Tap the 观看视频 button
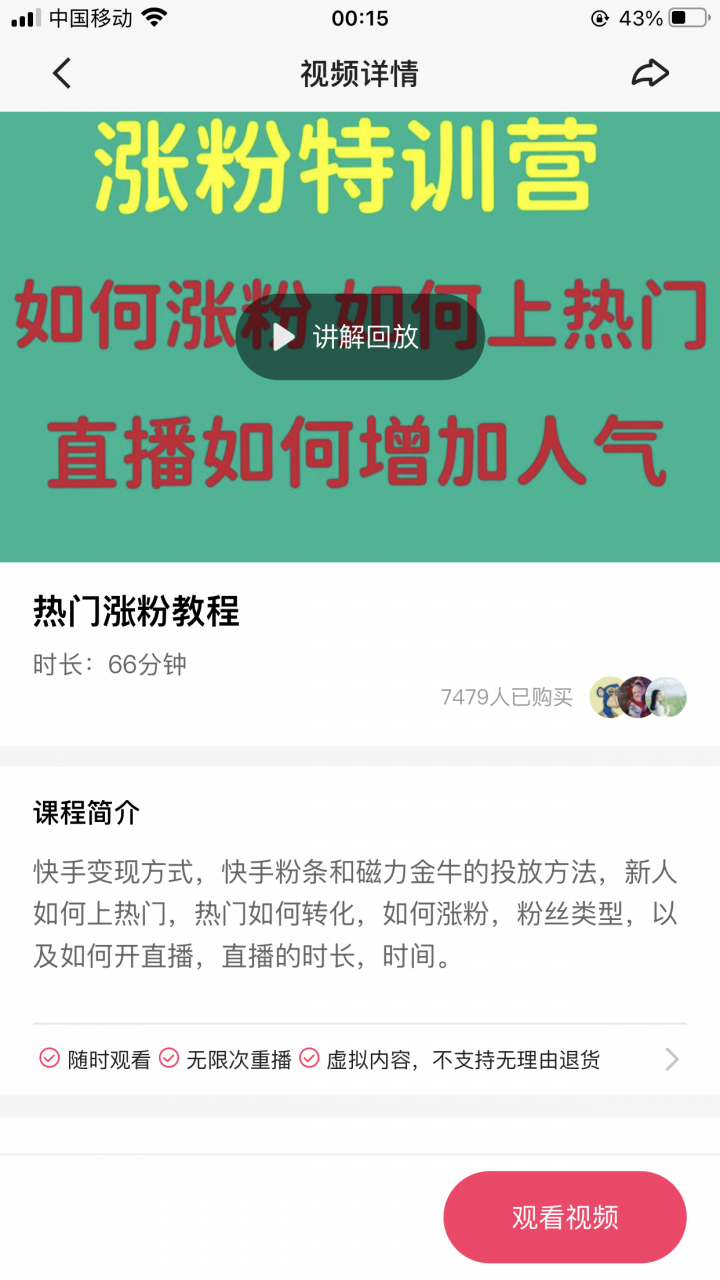Screen dimensions: 720x1280 coord(565,1217)
